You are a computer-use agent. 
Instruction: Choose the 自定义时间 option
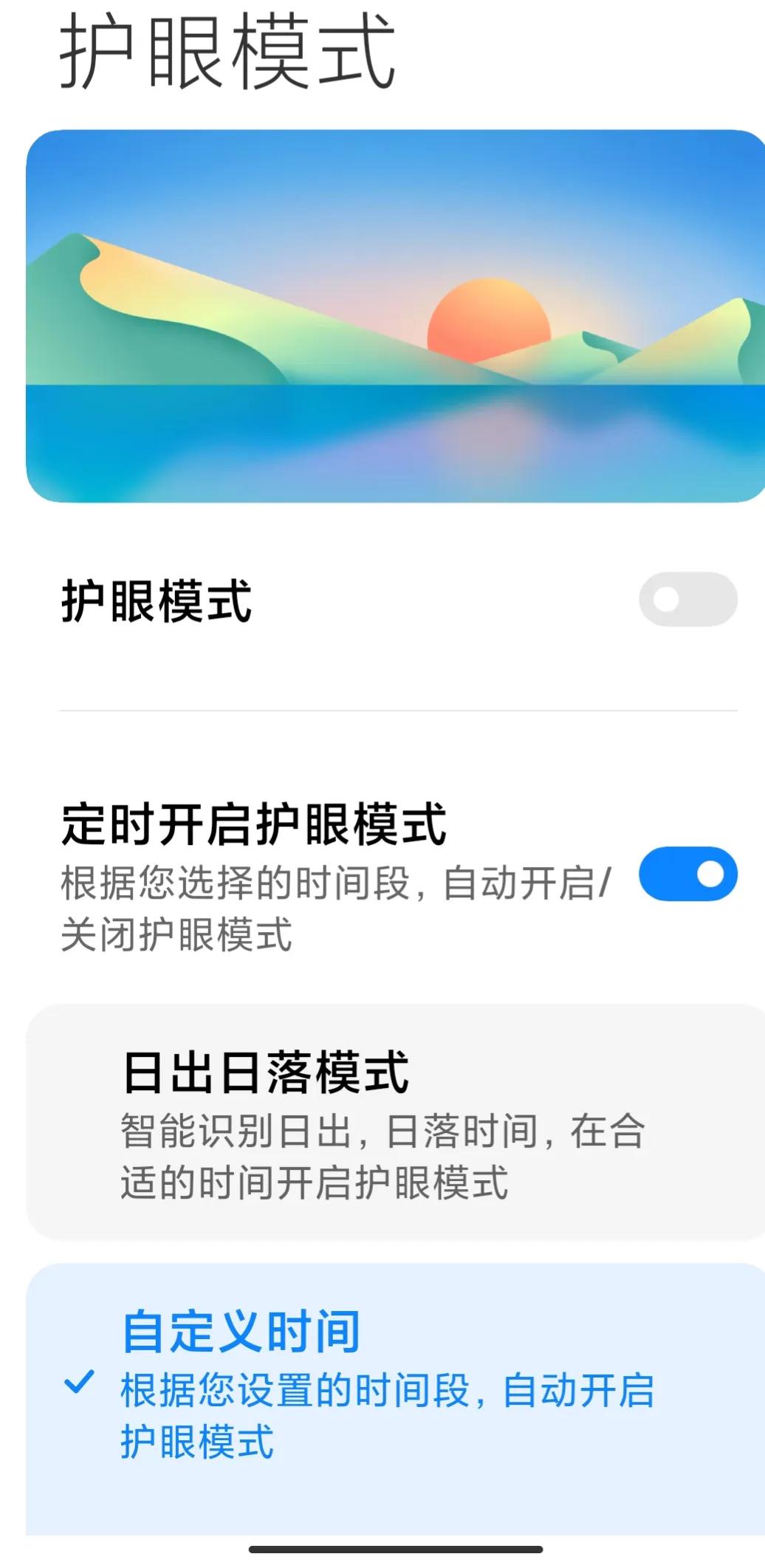384,1383
